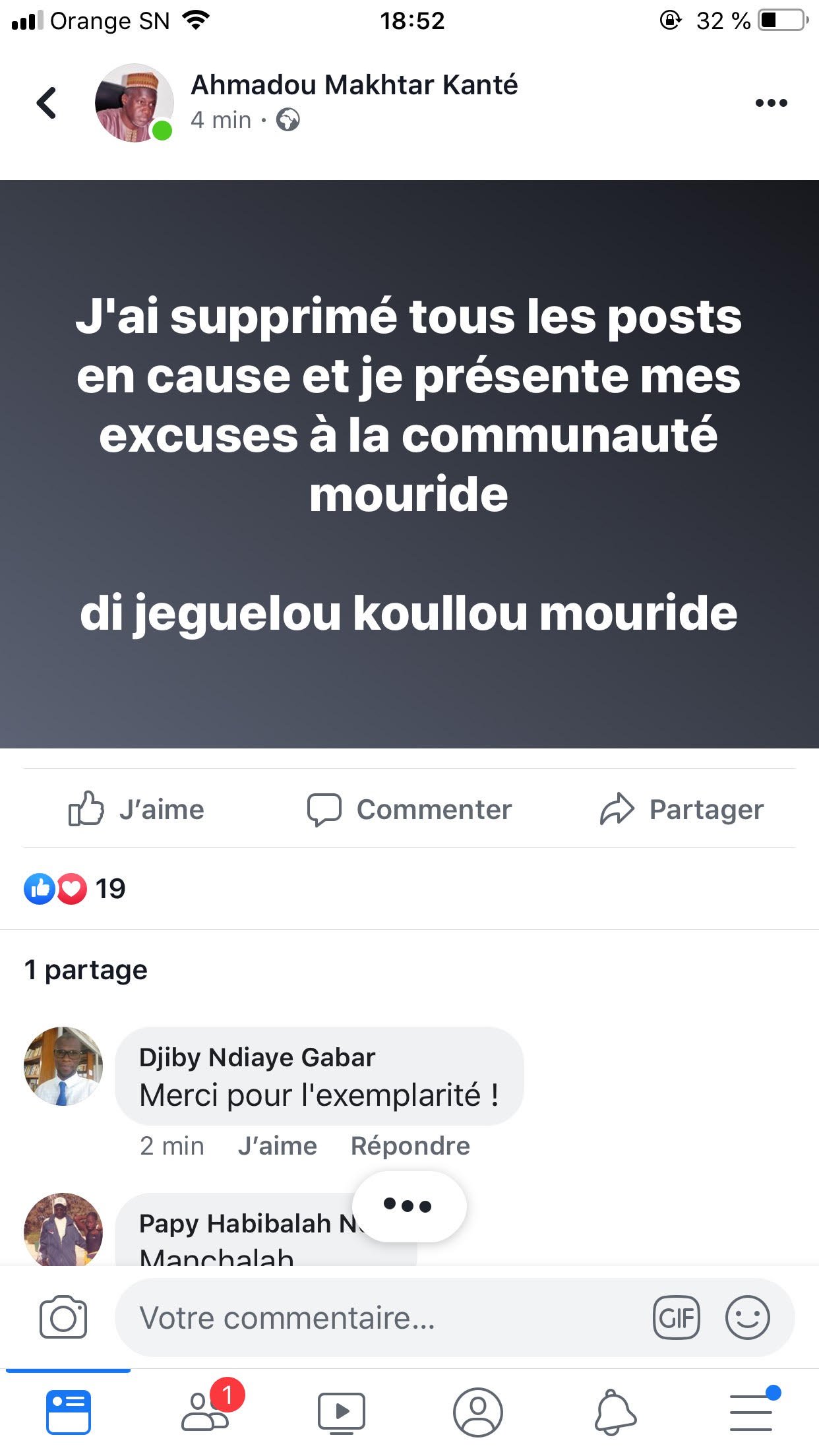Open the GIF picker
The width and height of the screenshot is (819, 1456).
click(676, 1318)
